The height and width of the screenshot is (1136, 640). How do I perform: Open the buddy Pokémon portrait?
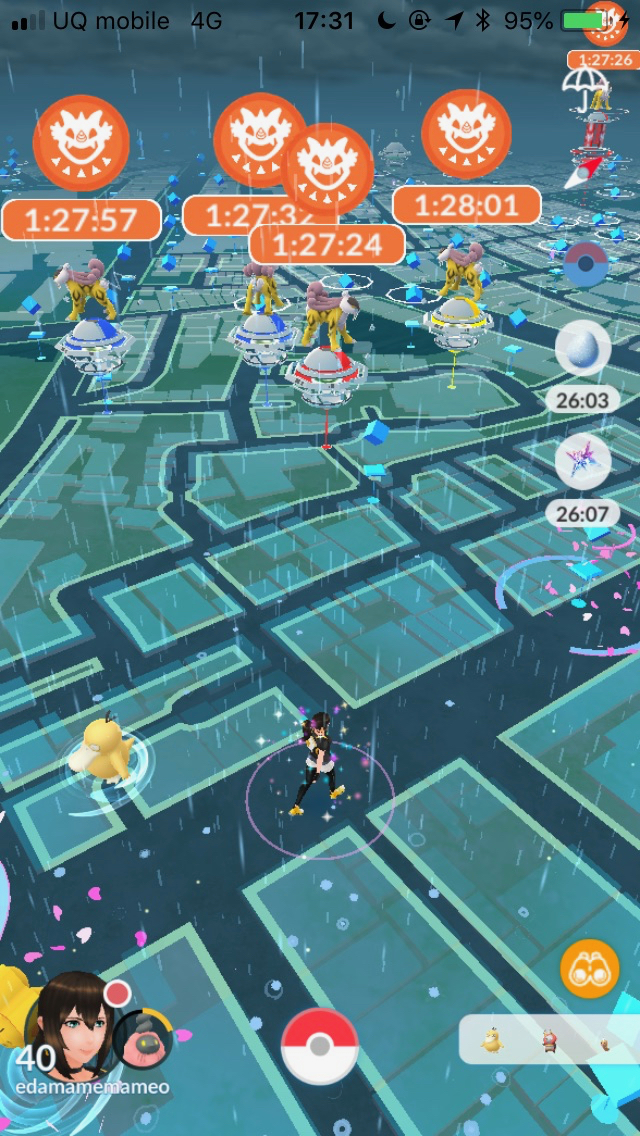pyautogui.click(x=143, y=1038)
